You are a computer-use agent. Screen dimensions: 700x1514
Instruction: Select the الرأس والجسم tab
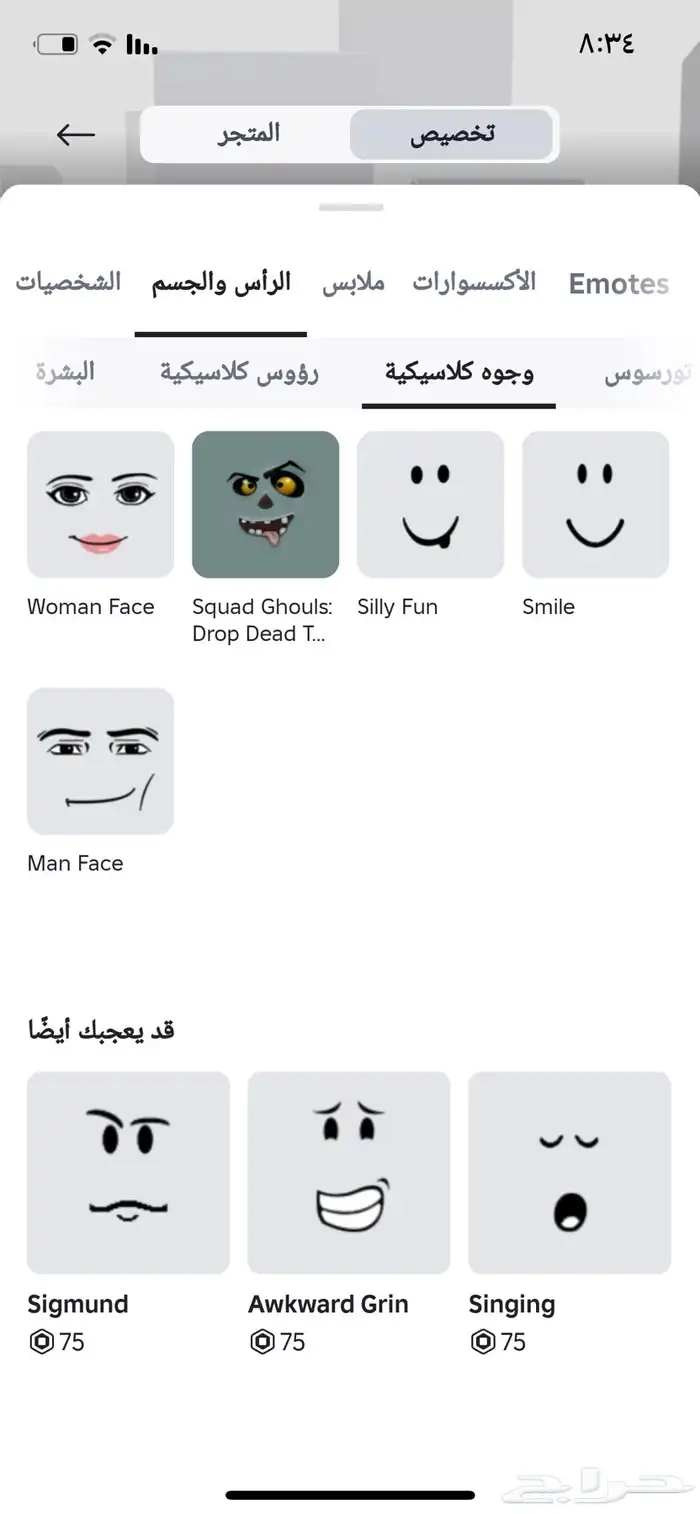point(221,283)
